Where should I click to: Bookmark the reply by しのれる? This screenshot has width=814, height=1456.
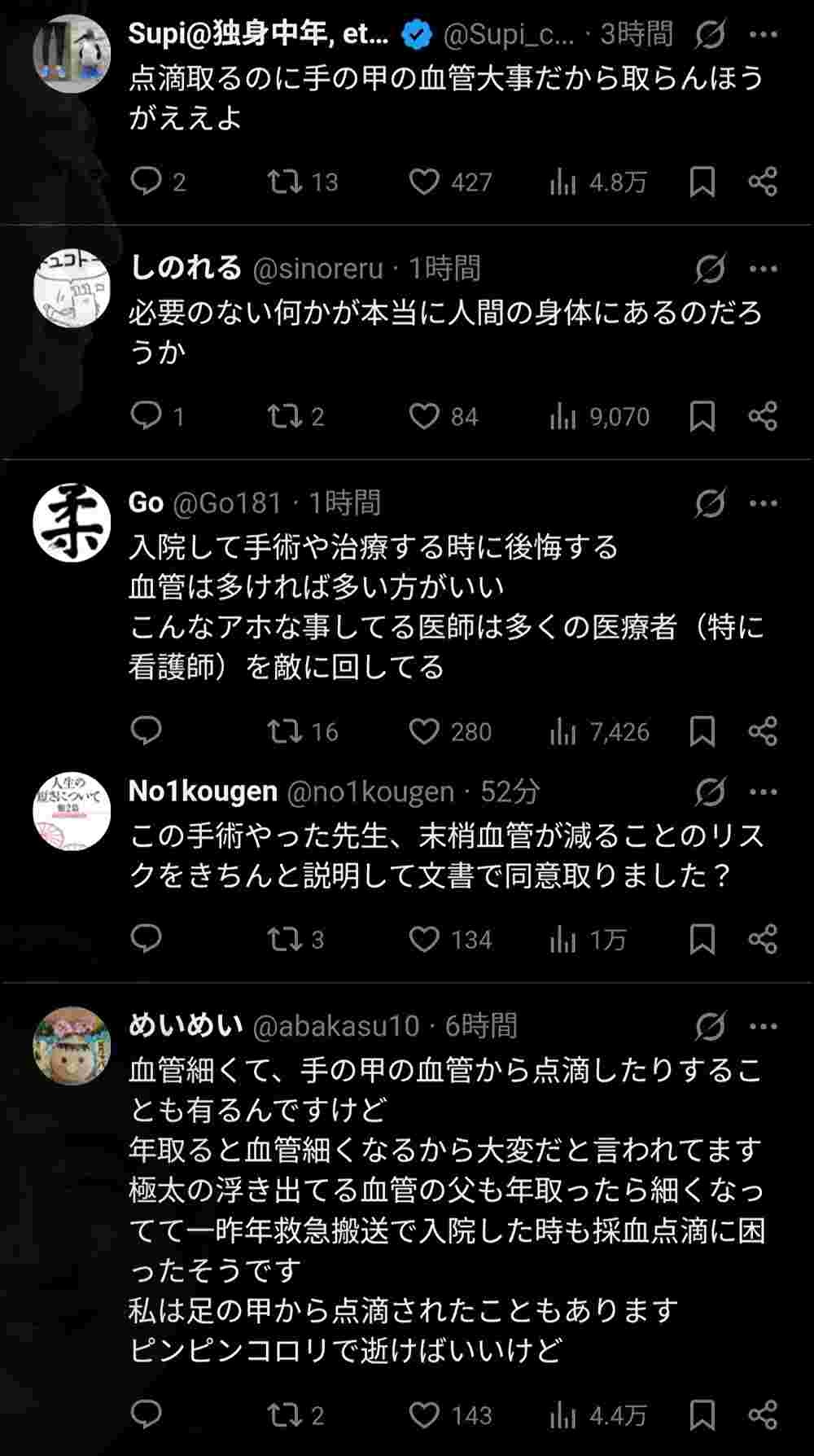[702, 416]
